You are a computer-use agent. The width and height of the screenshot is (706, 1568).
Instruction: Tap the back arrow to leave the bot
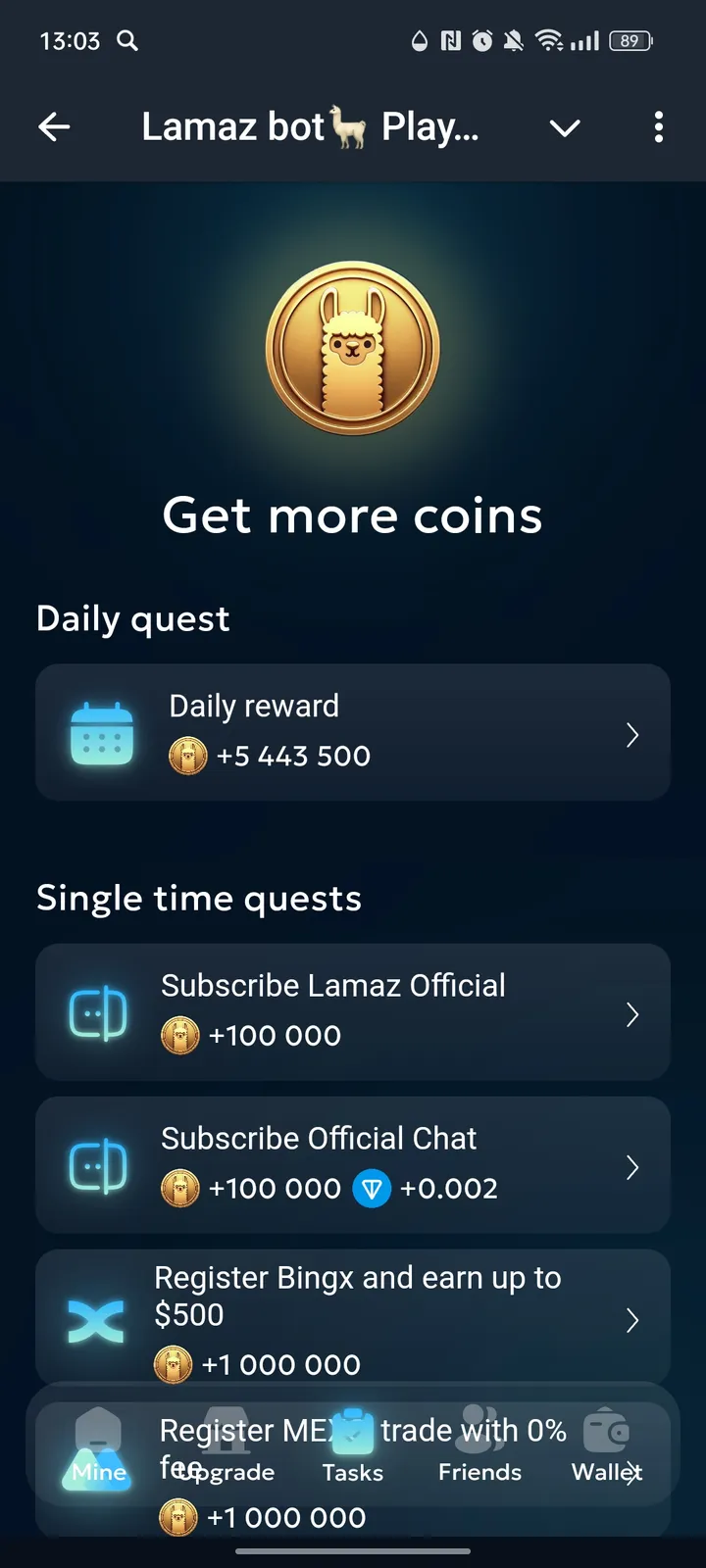(x=55, y=126)
